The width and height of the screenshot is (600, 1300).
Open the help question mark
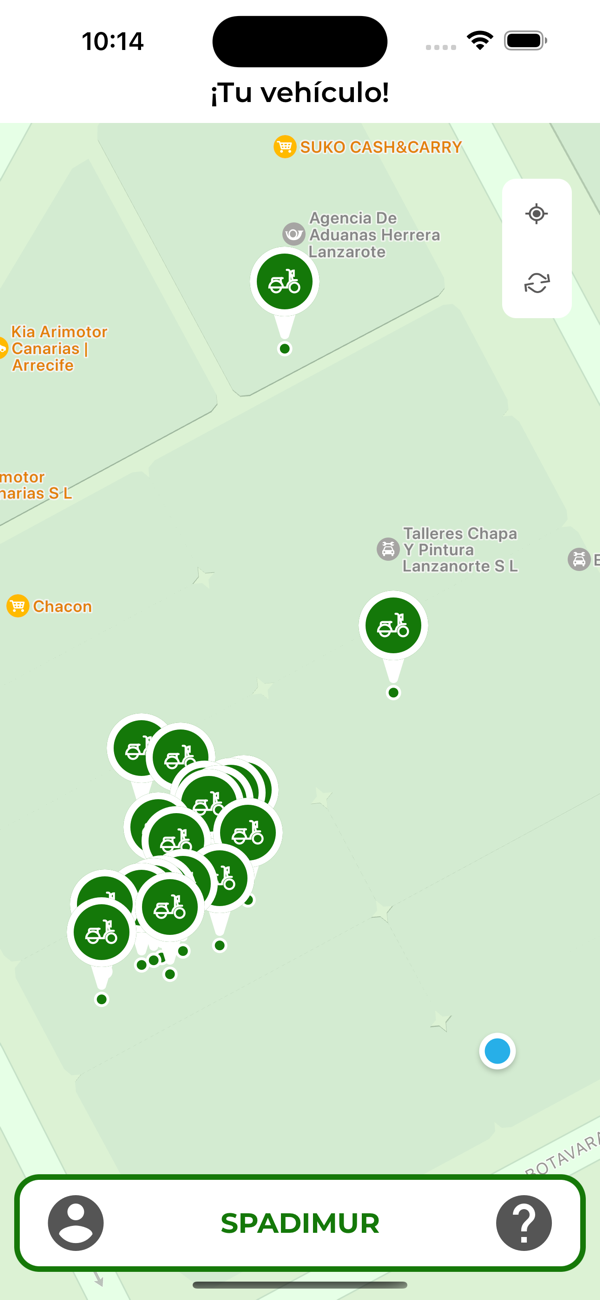524,1223
